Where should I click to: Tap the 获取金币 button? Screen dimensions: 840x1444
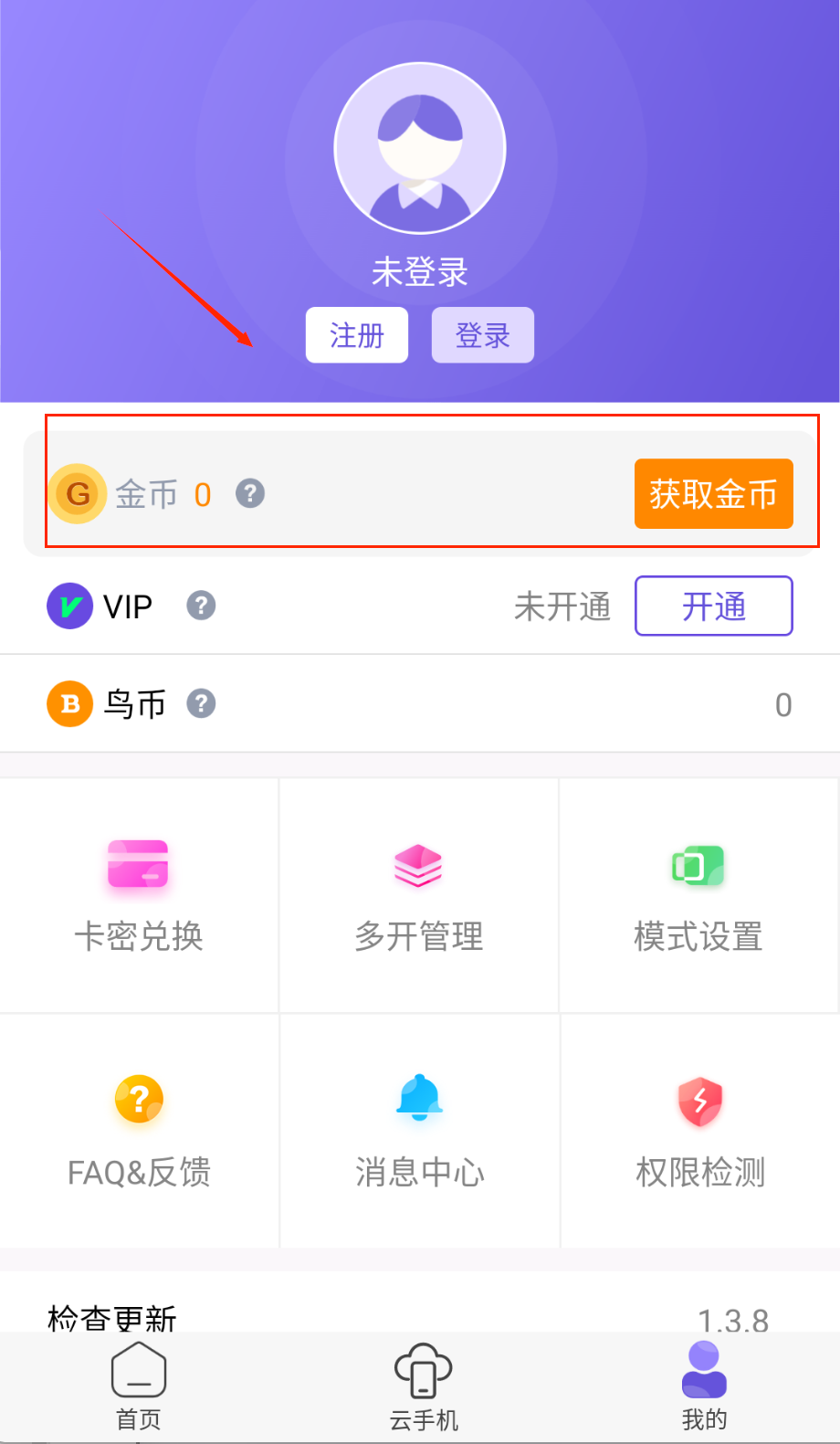[x=713, y=494]
